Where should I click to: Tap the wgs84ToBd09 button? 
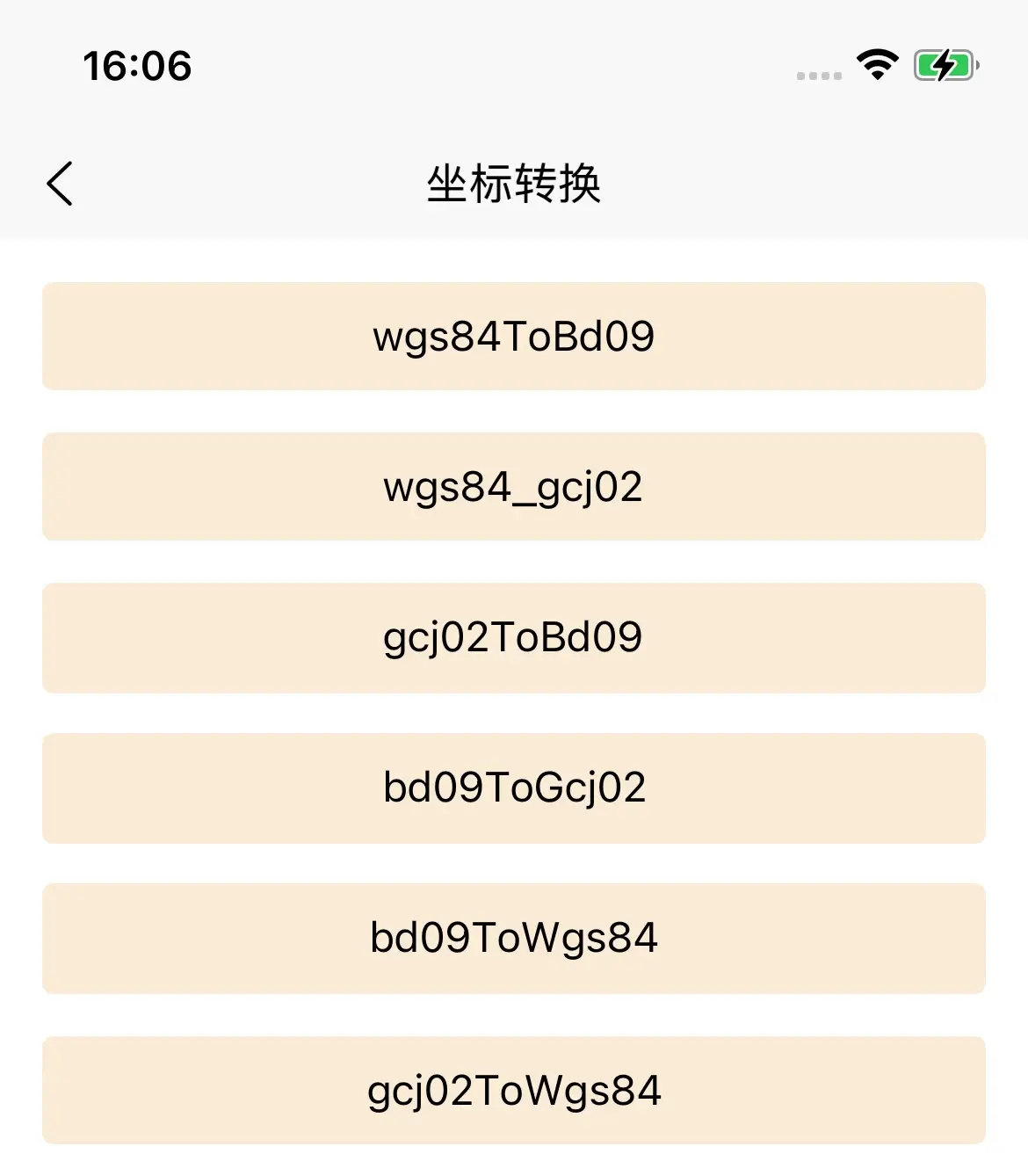coord(514,337)
